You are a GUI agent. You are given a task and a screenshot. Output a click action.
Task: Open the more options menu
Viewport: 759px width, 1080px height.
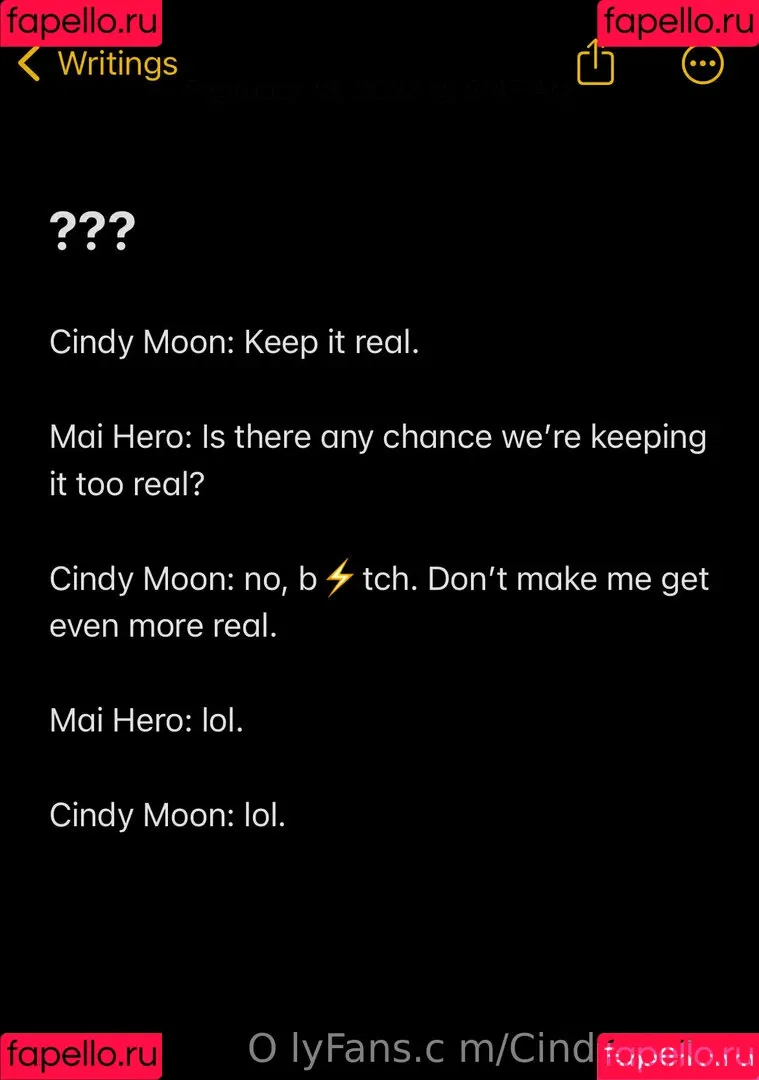pos(702,64)
